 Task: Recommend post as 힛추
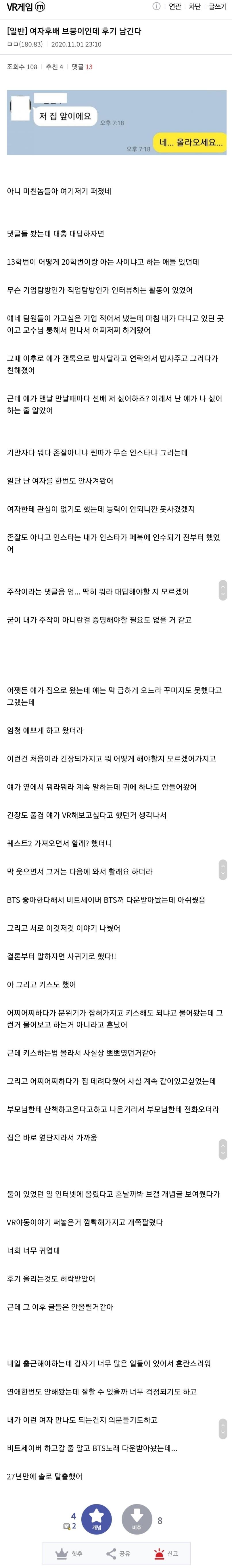[69, 1553]
